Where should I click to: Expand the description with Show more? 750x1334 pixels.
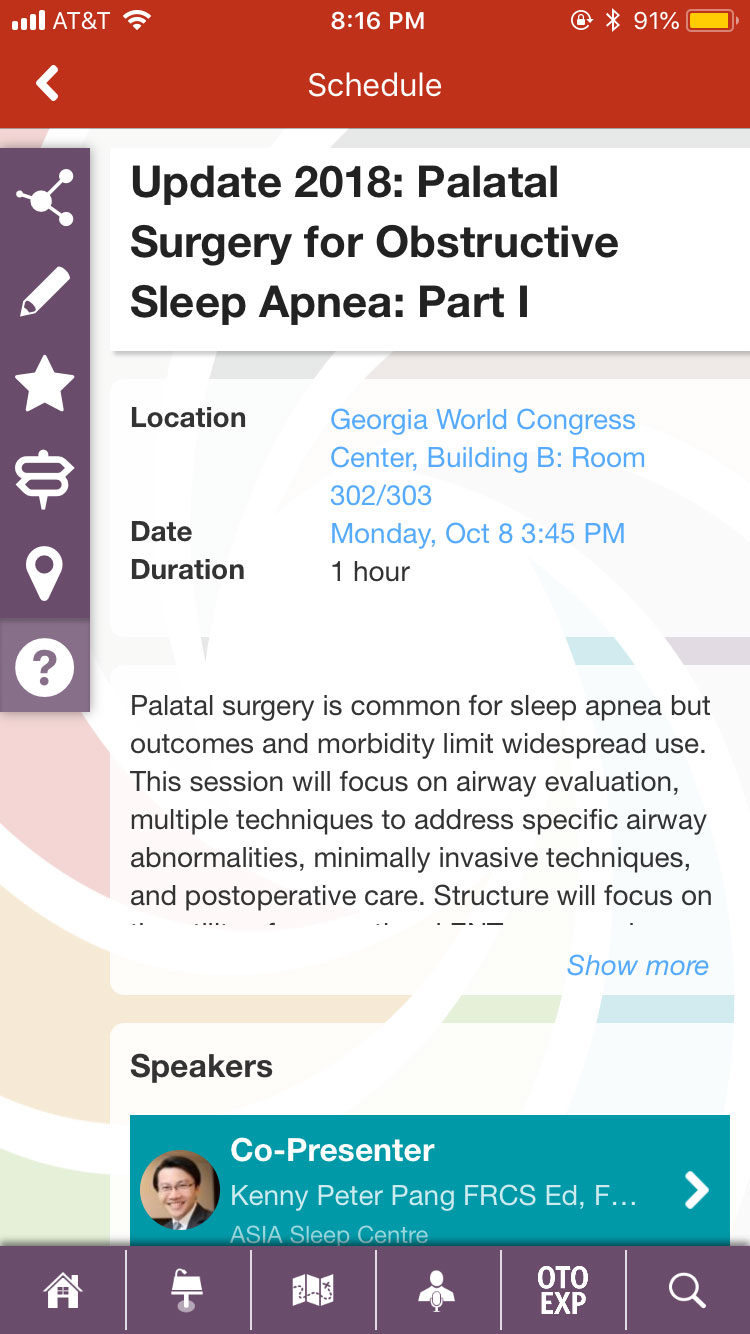638,965
